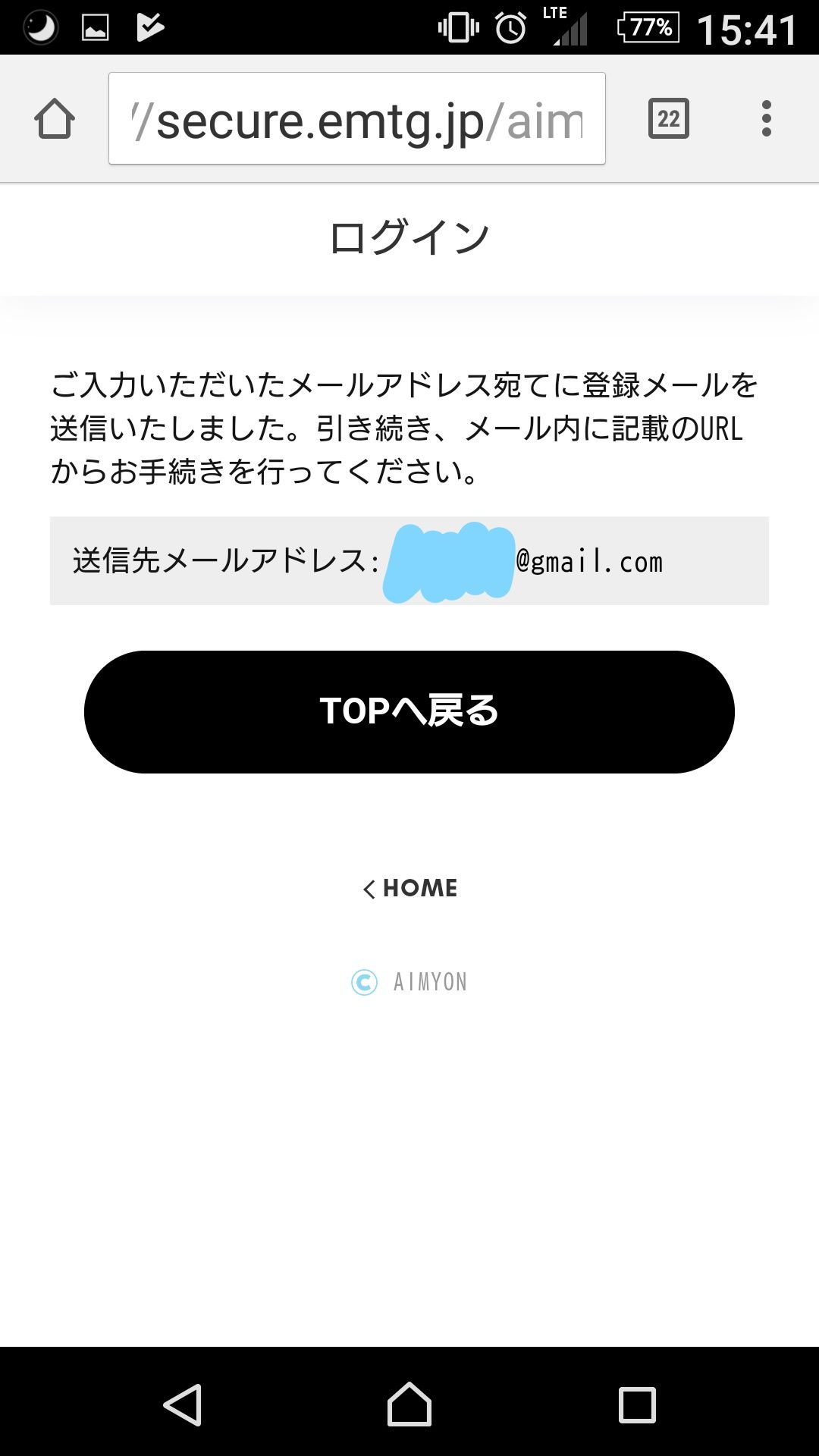
Task: Open the tab switcher showing 22 tabs
Action: [668, 119]
